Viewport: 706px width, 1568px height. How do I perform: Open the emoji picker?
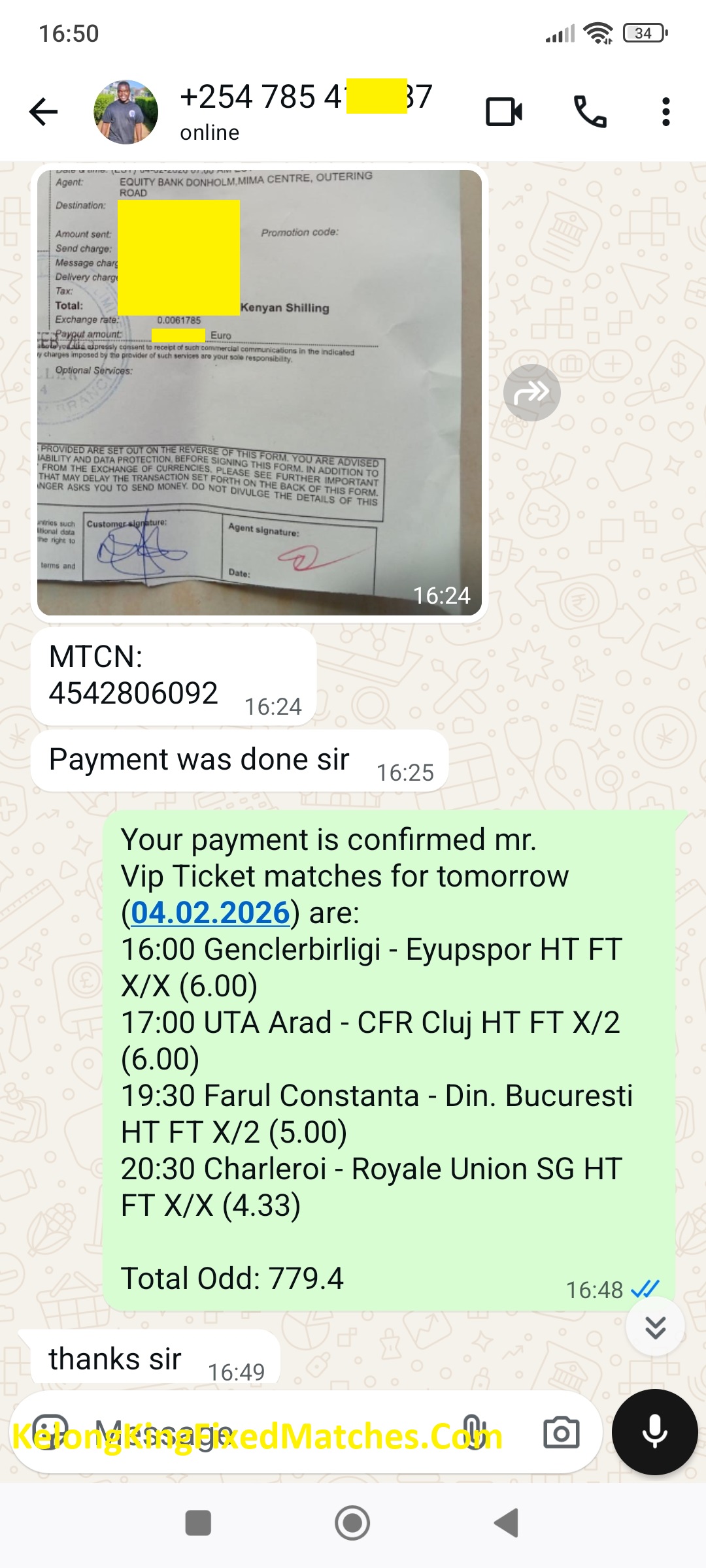tap(50, 1433)
